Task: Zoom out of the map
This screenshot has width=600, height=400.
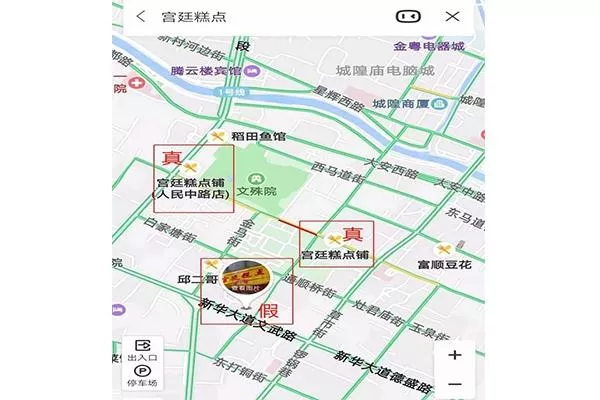Action: 455,384
